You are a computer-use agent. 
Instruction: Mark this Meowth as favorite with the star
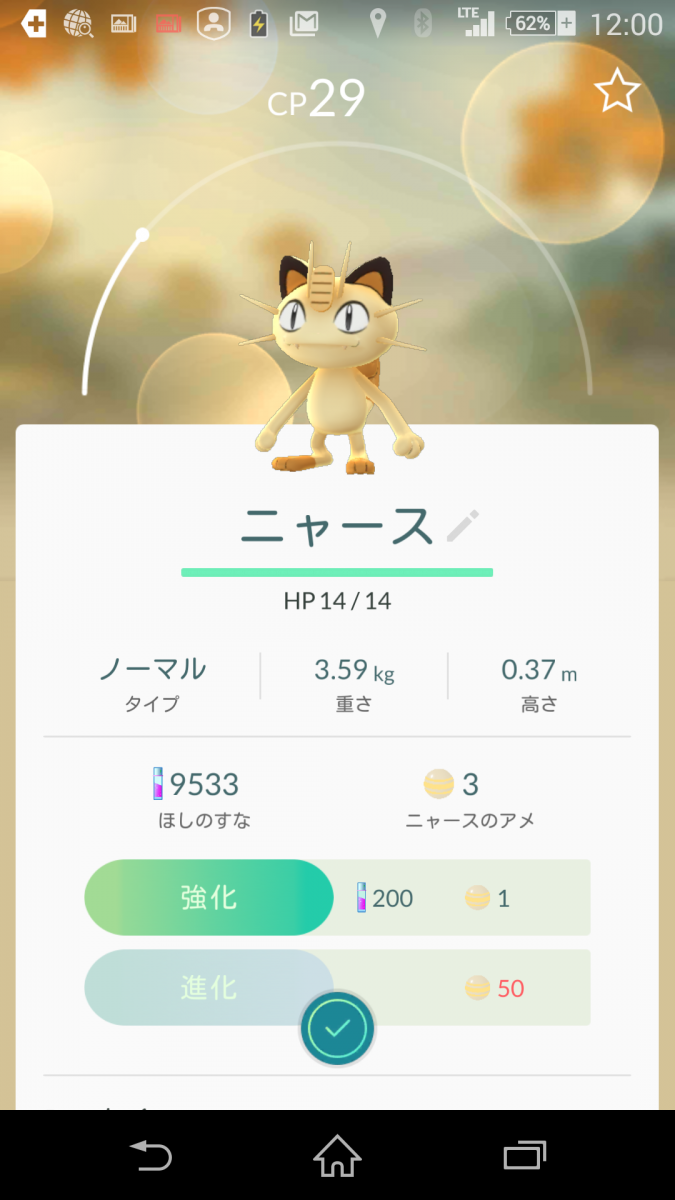pos(617,92)
